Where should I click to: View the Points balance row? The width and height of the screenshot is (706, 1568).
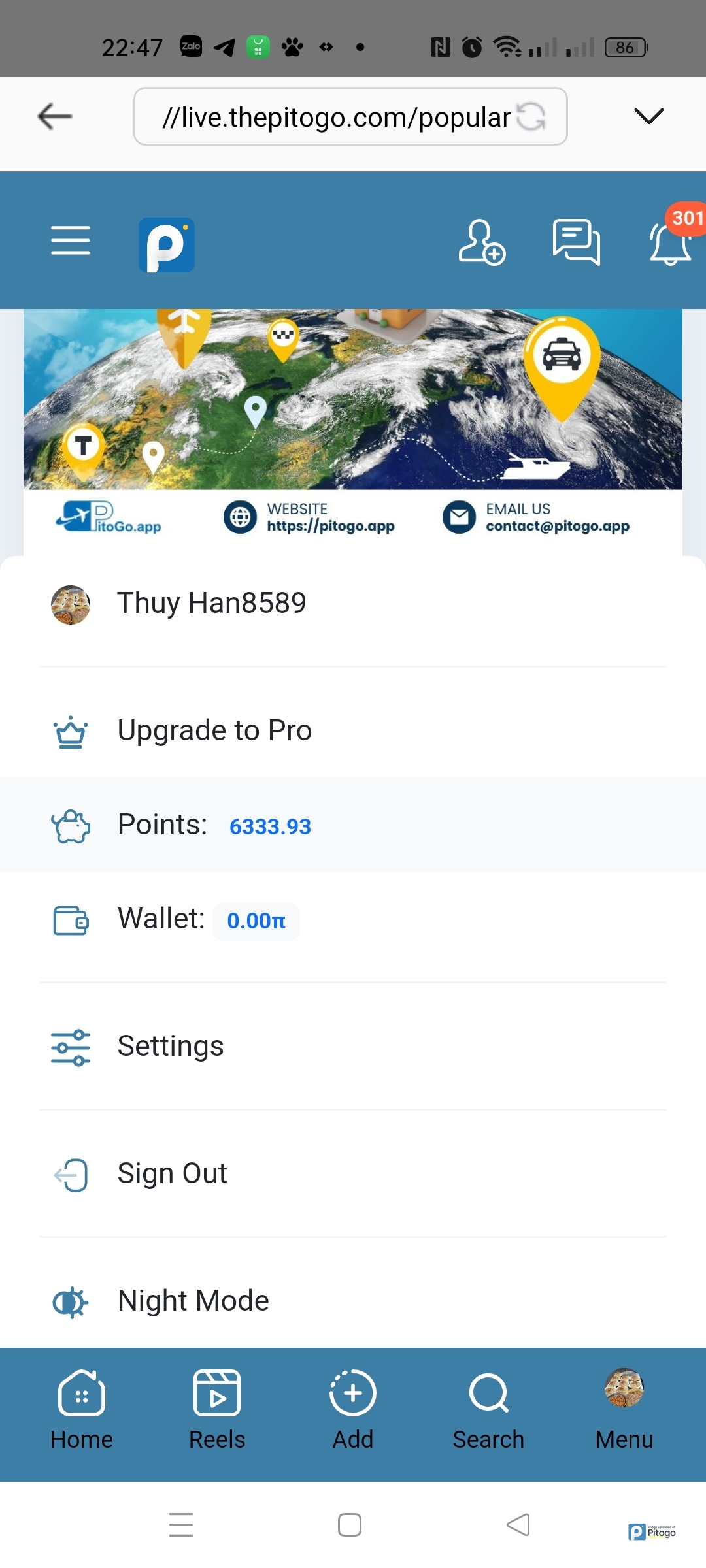tap(214, 825)
